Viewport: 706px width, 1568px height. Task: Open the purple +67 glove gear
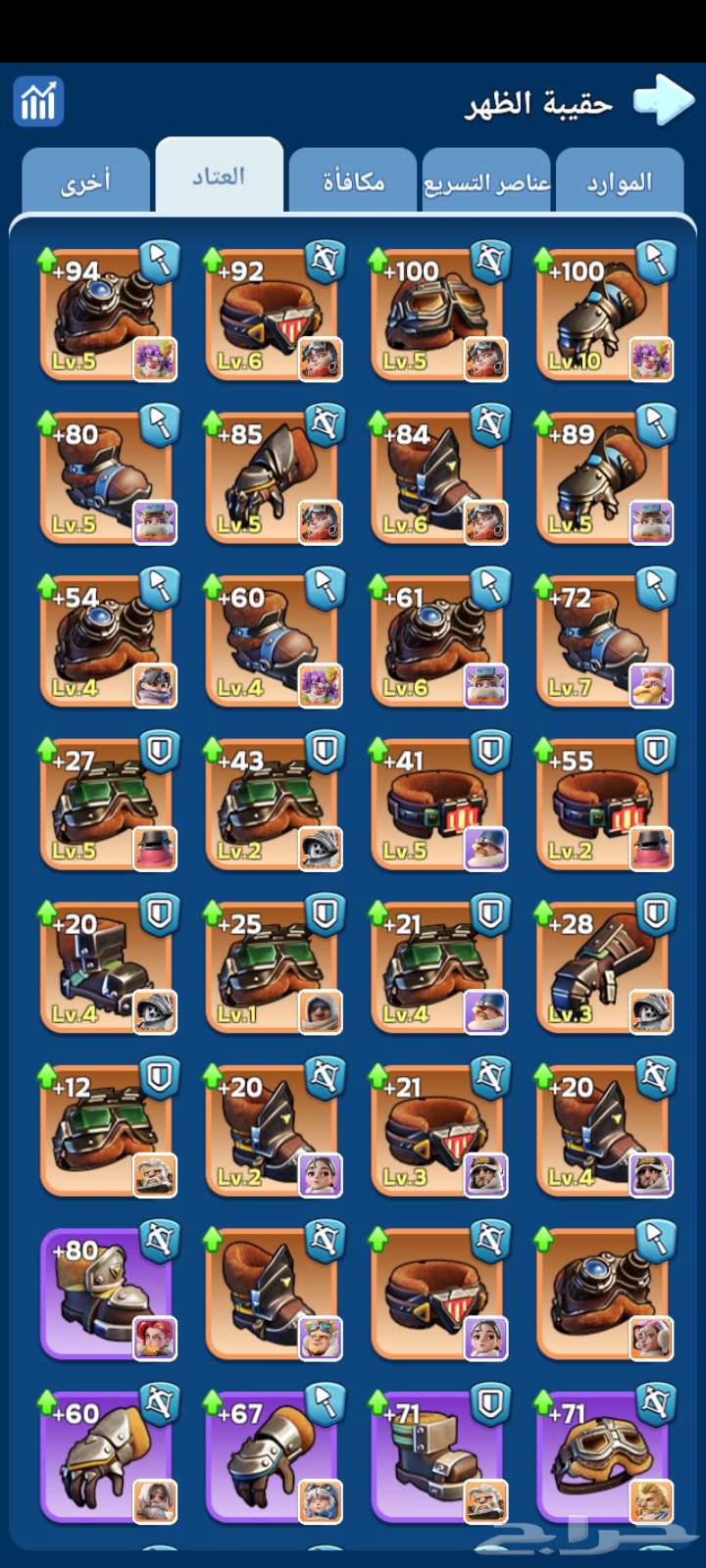(x=272, y=1457)
